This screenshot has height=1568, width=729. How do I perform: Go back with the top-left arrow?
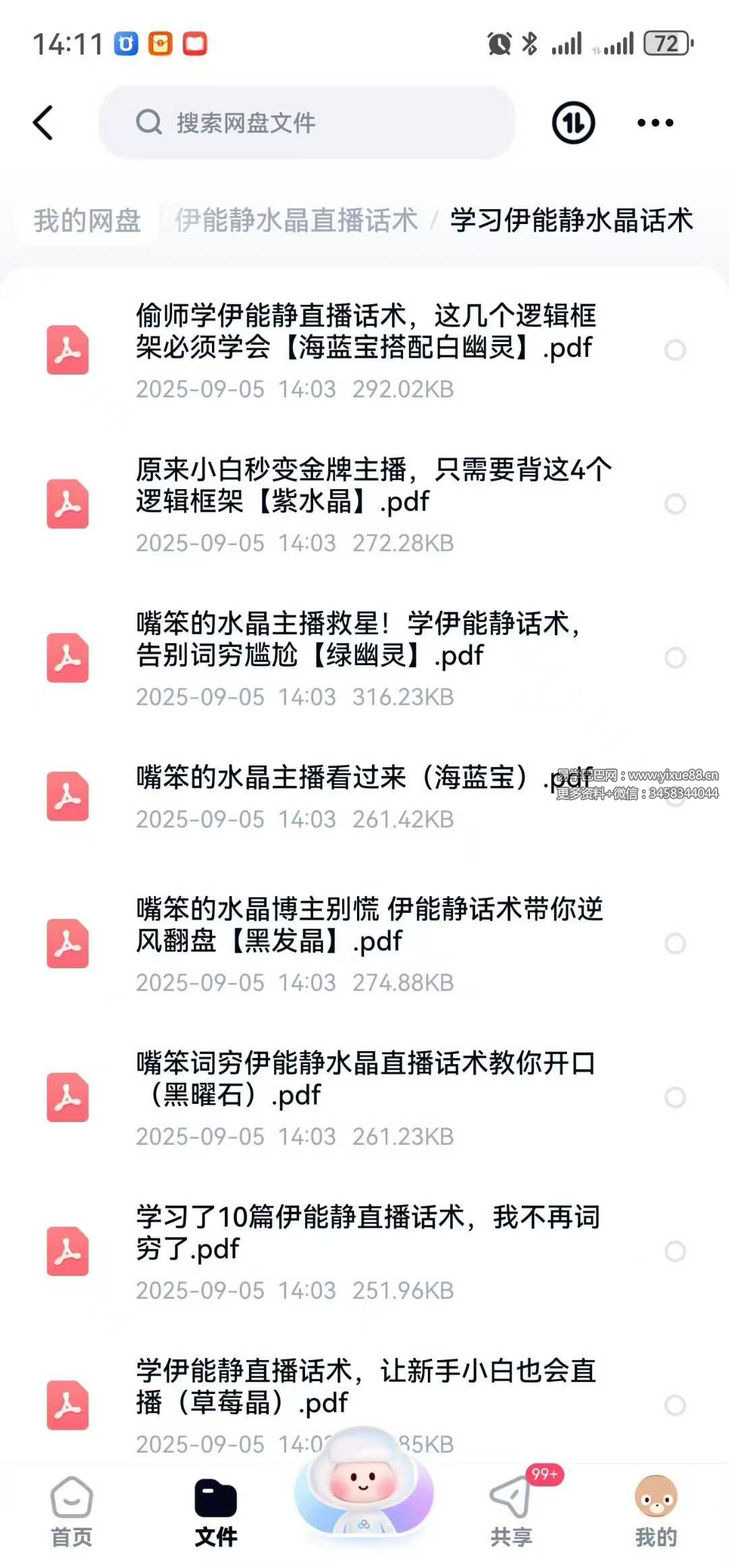click(x=43, y=123)
